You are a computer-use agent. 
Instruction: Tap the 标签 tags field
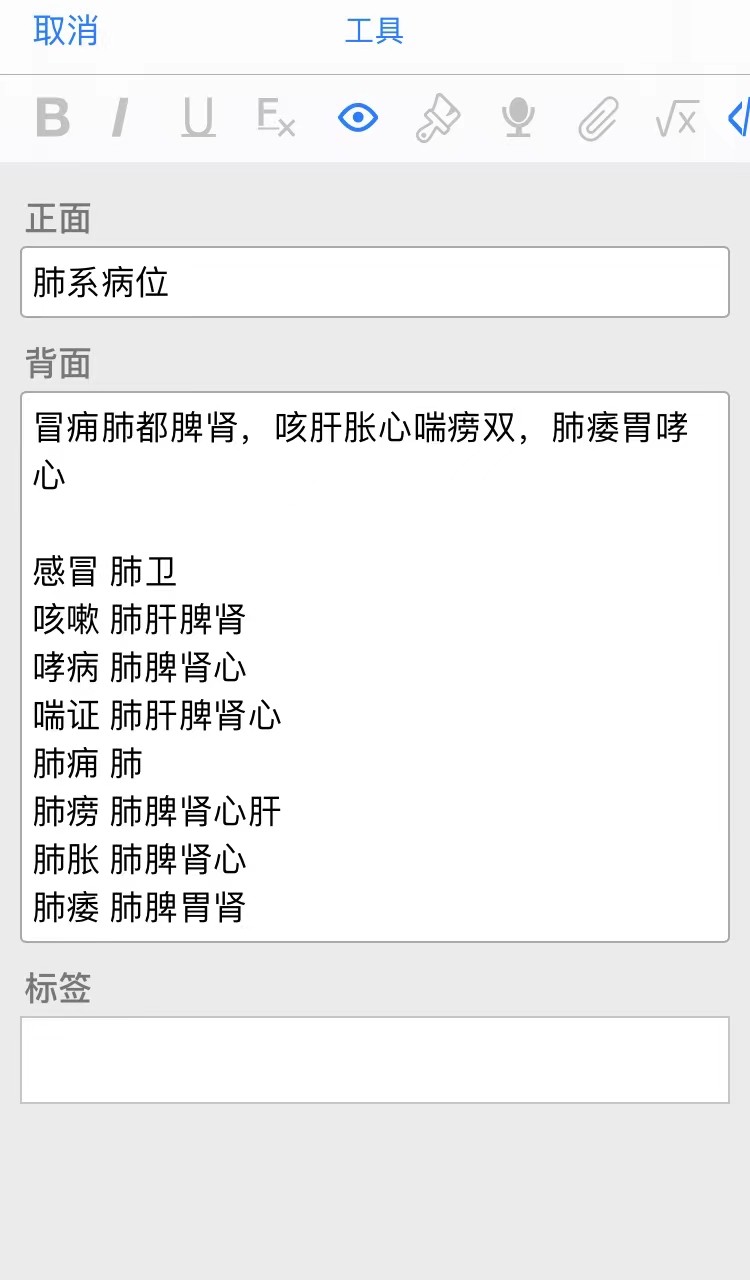coord(375,1060)
